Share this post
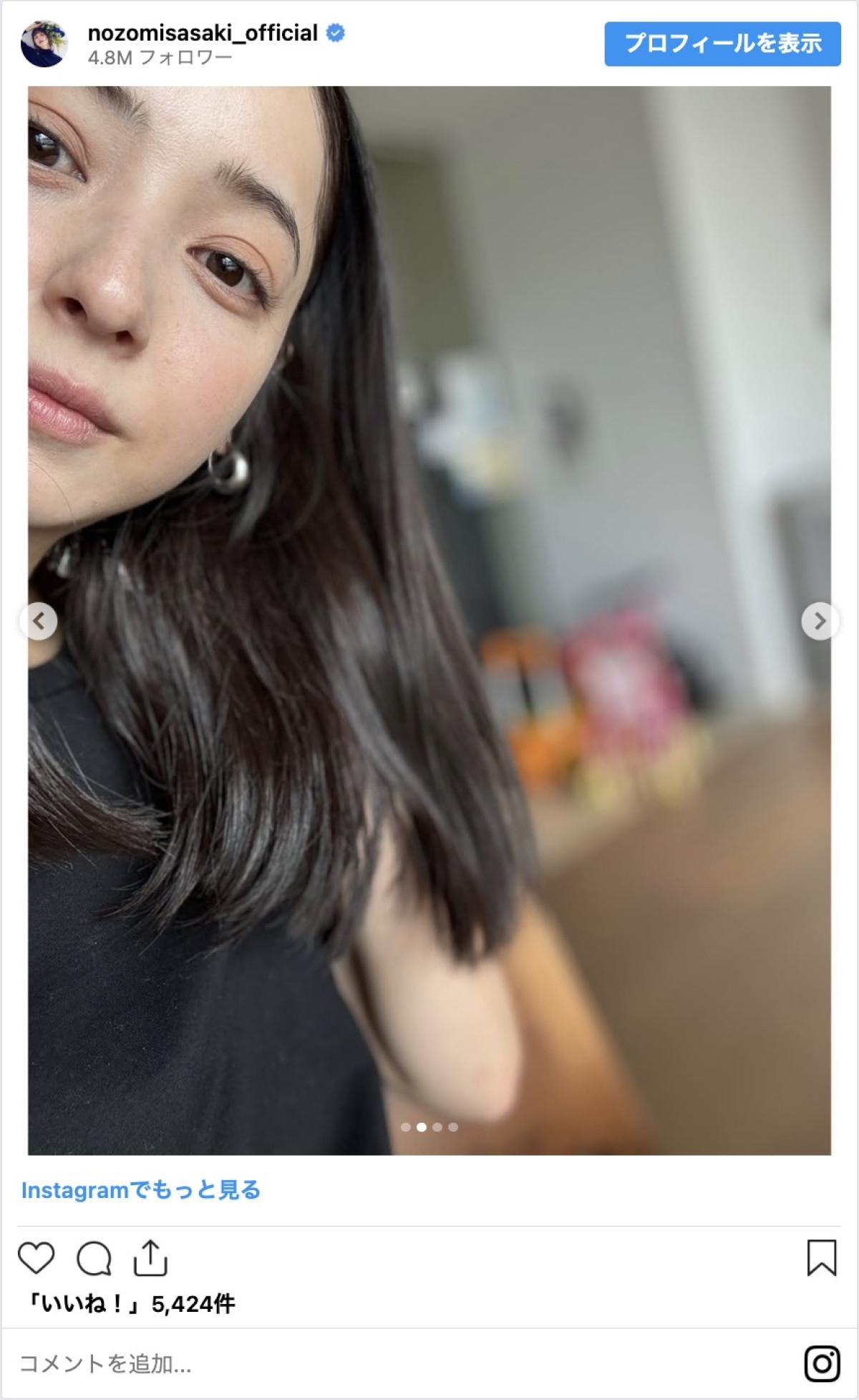Viewport: 859px width, 1400px height. 150,1258
